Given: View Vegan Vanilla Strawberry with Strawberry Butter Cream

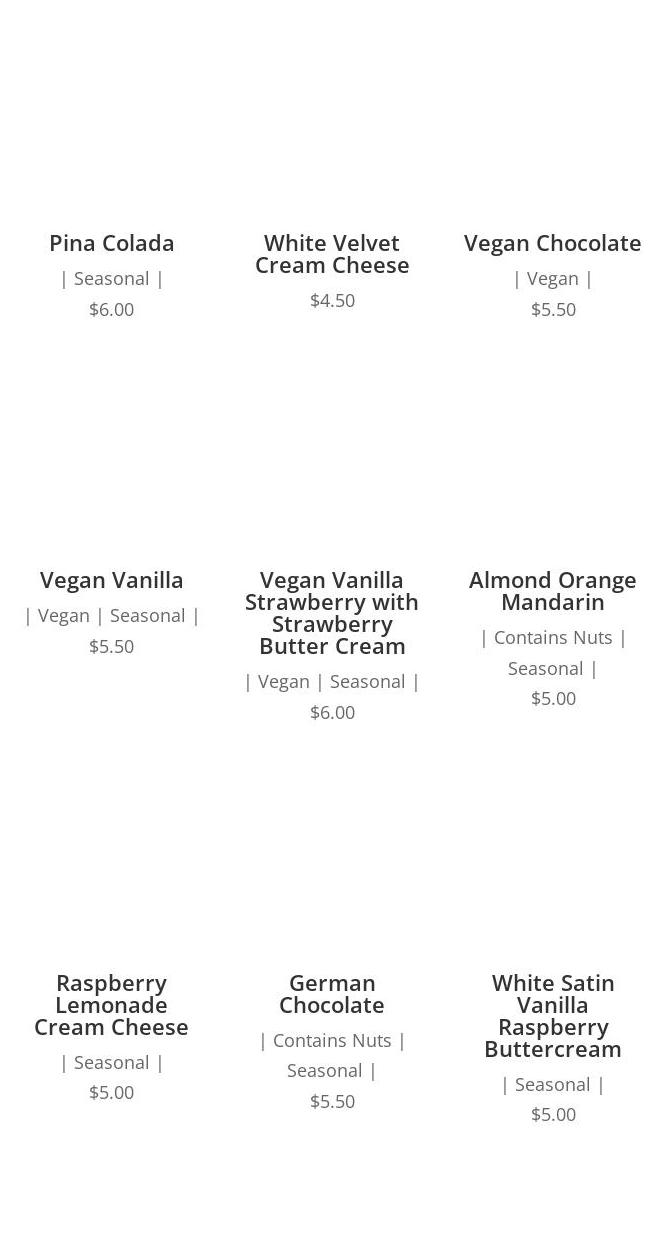Looking at the screenshot, I should [x=332, y=612].
